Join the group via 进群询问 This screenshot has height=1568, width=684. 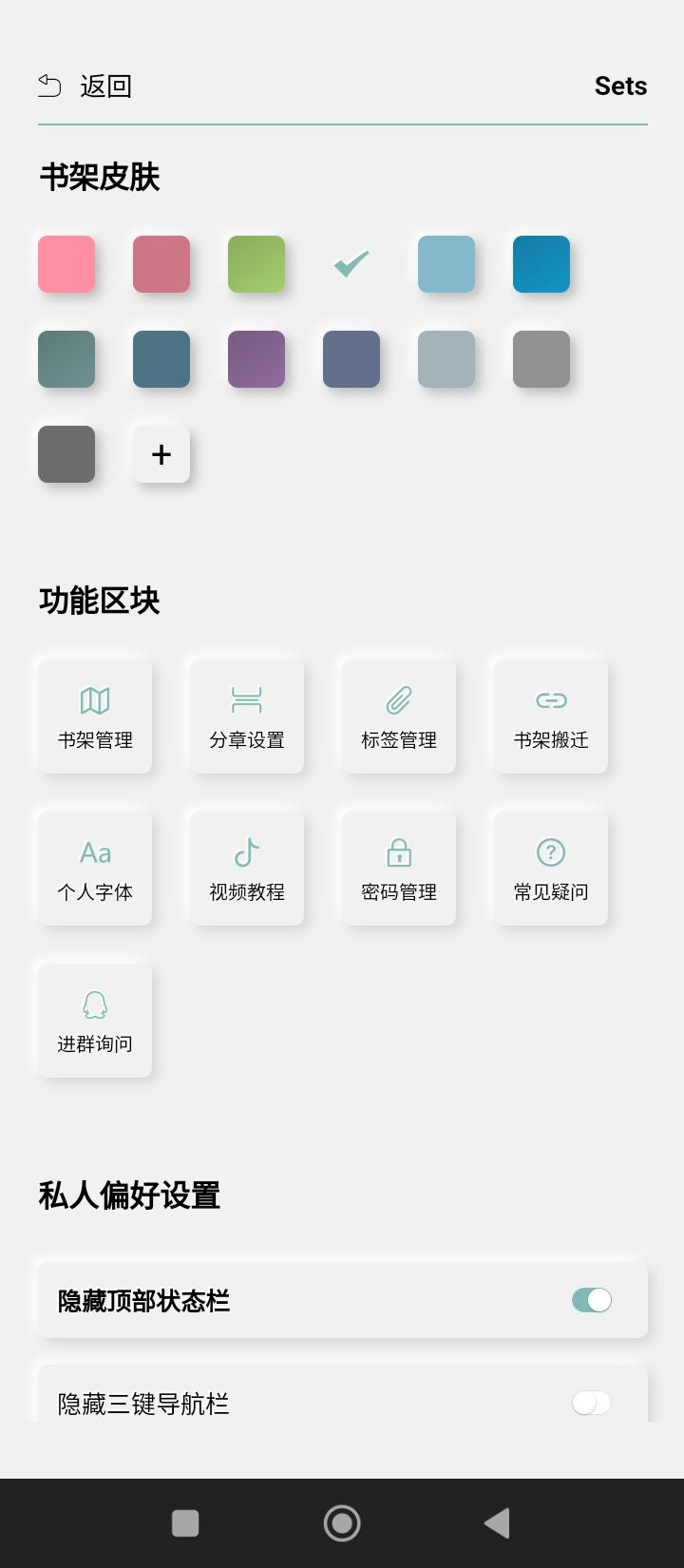(x=95, y=1021)
